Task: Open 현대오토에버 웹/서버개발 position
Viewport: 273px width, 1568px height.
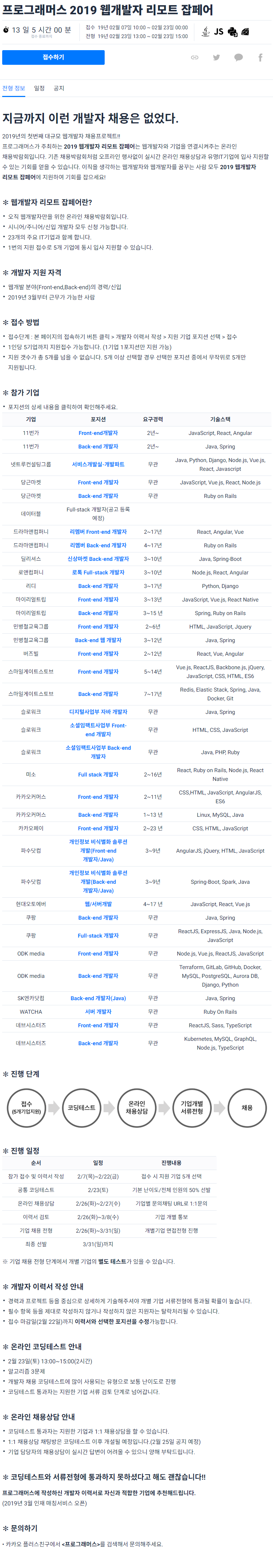Action: [98, 904]
